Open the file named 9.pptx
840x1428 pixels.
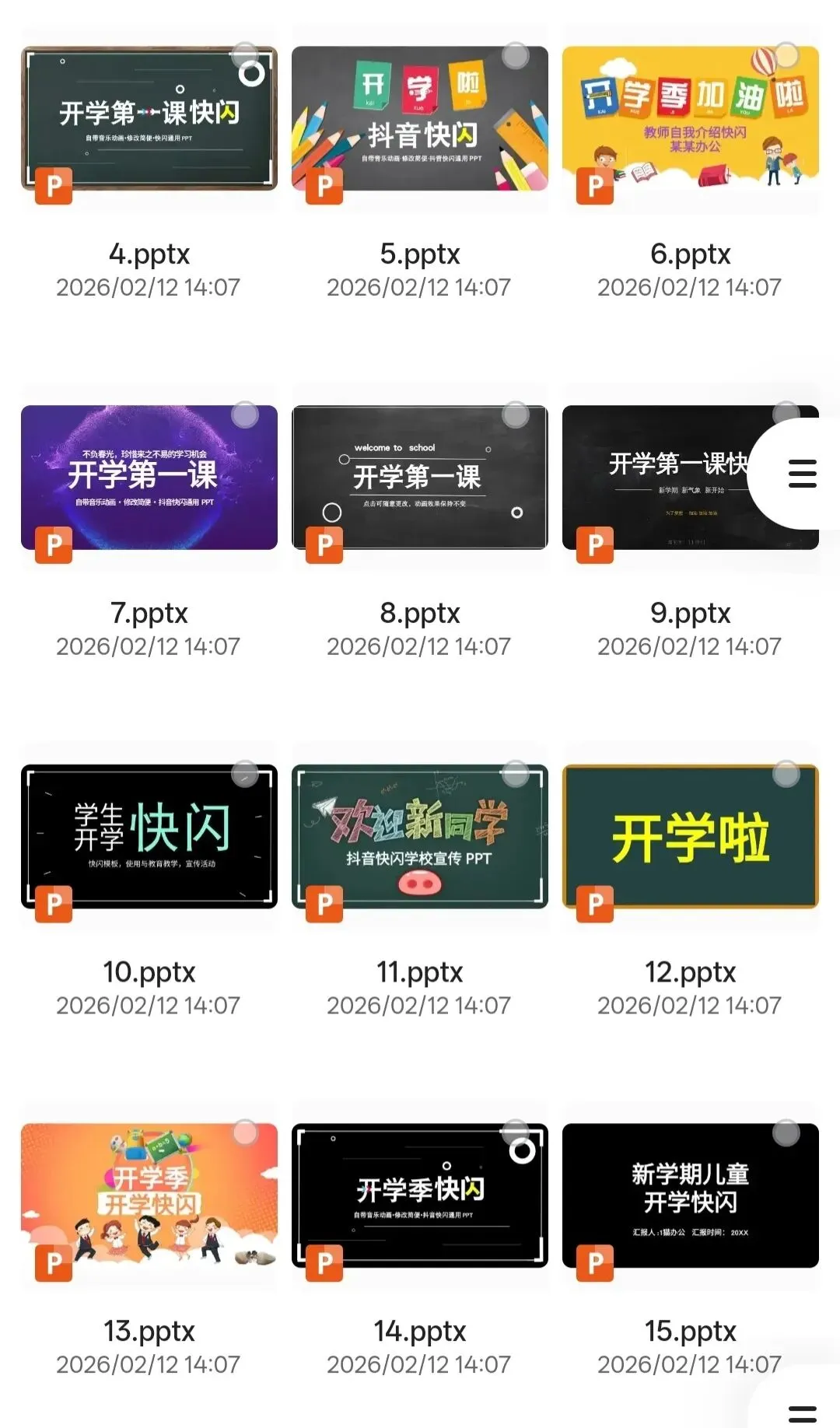tap(661, 478)
